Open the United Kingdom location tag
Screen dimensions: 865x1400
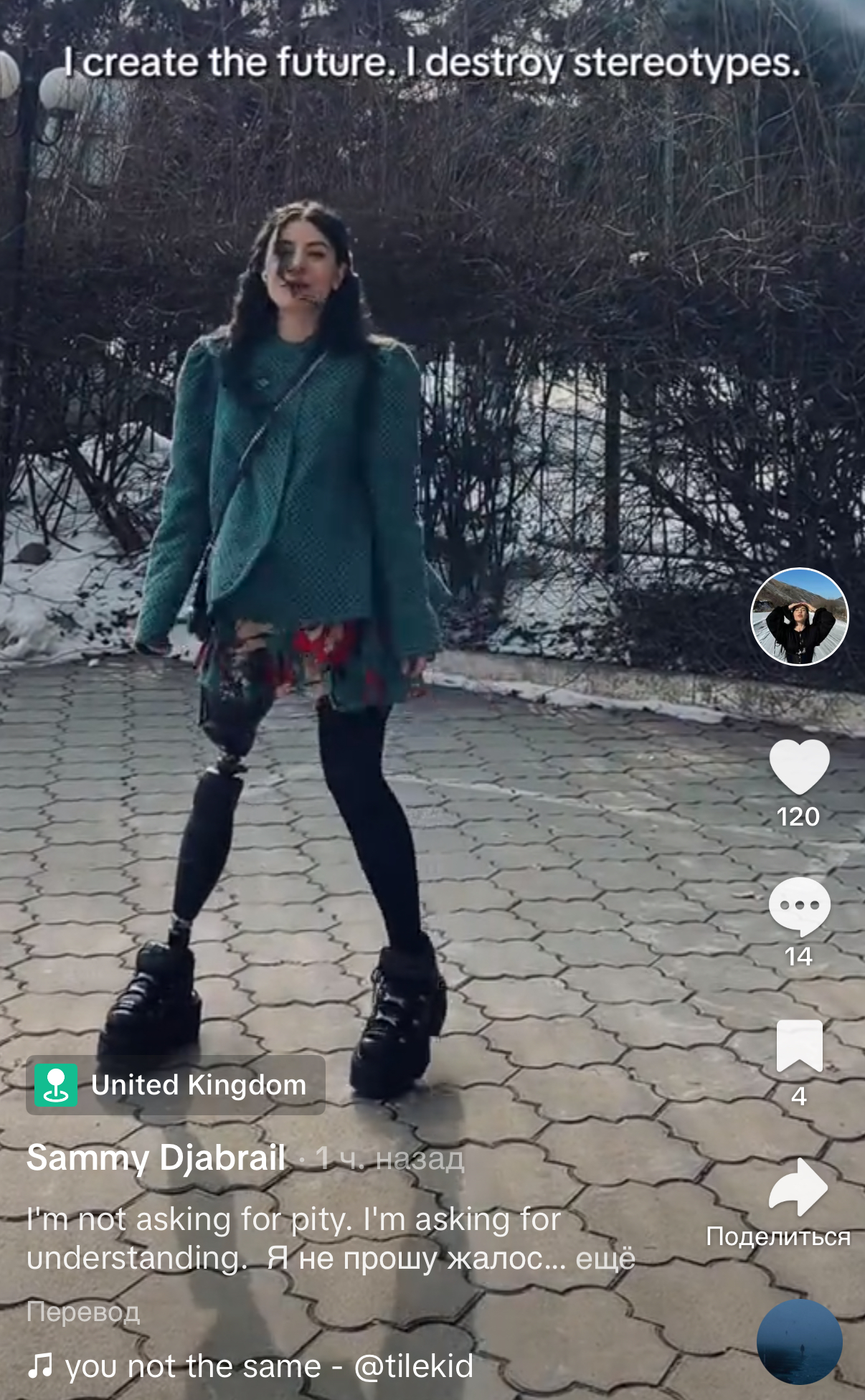[176, 1085]
